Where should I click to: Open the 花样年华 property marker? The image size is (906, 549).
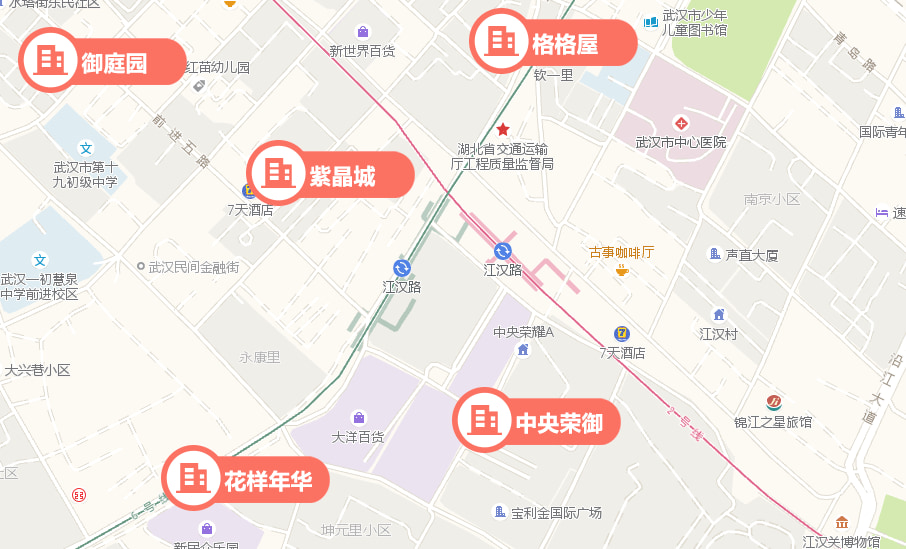point(246,481)
